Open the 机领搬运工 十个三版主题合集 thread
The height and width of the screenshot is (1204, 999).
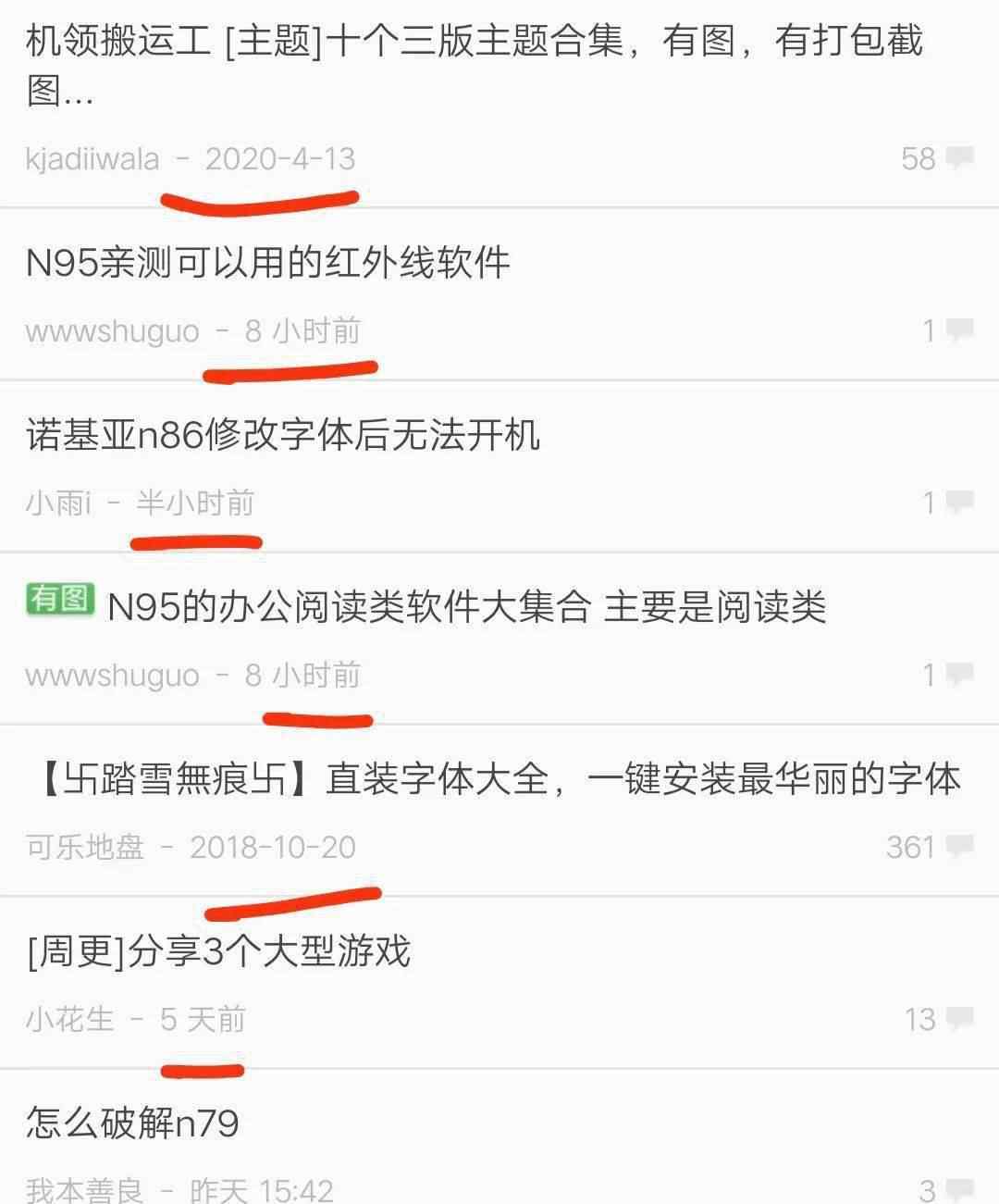[474, 43]
